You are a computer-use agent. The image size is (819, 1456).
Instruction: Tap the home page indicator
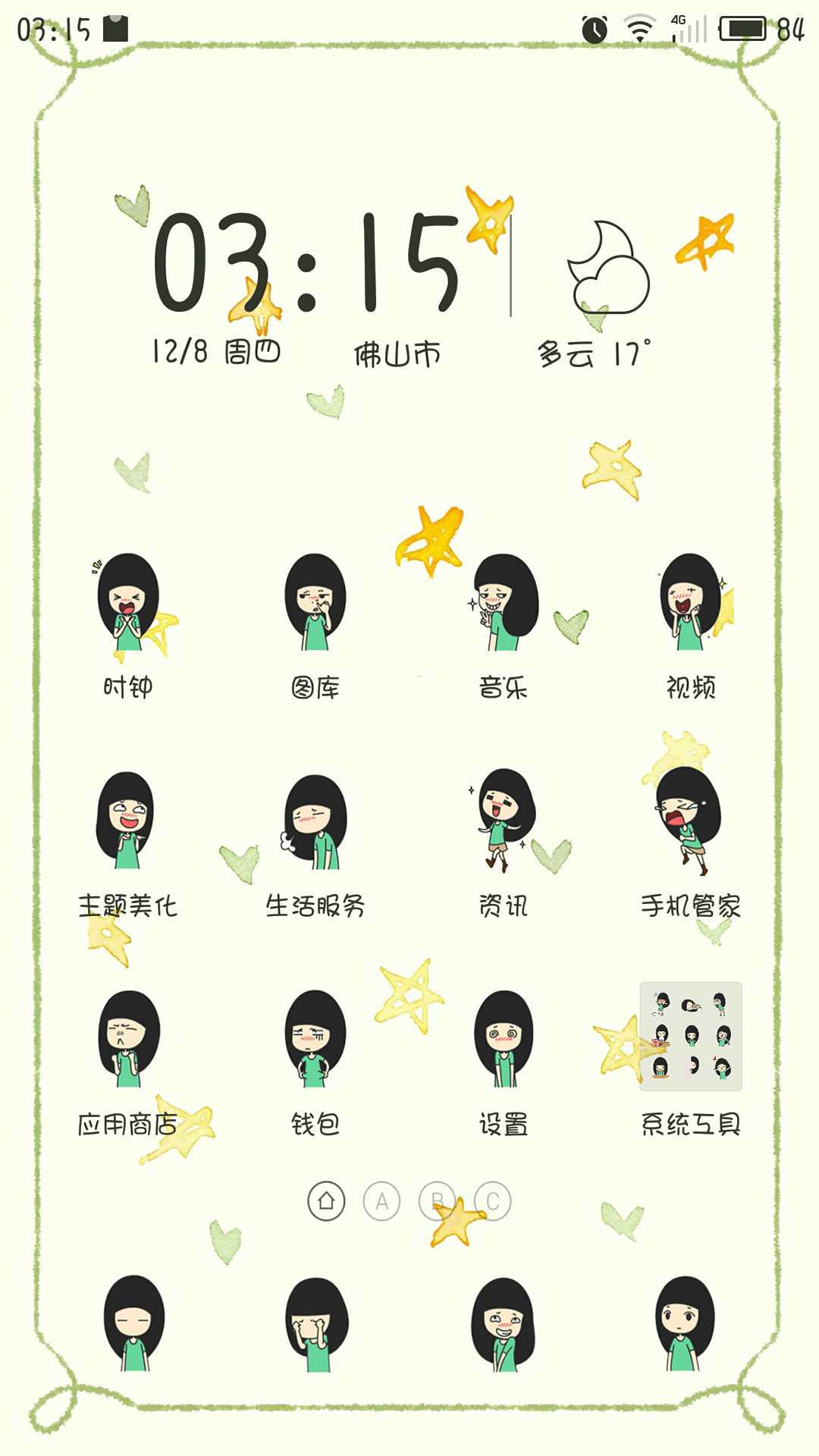coord(326,1201)
